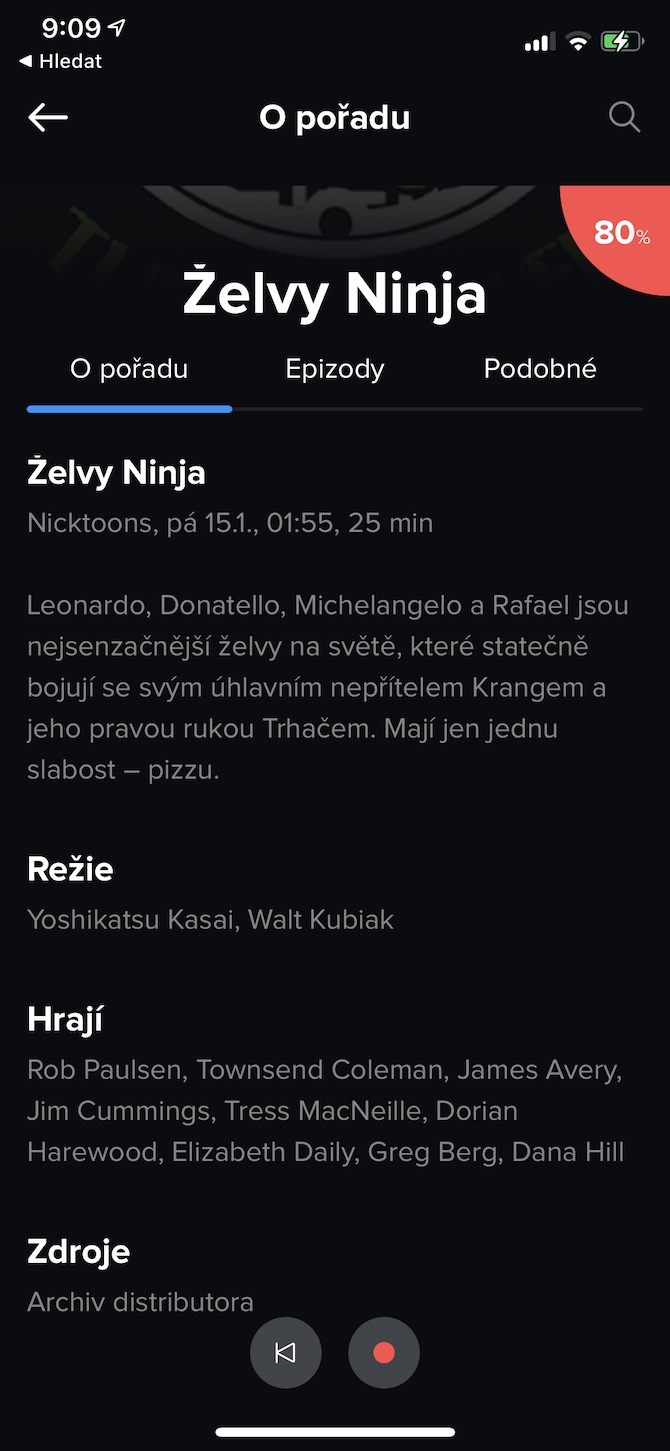Switch to the Epizody tab
Screen dimensions: 670x1451
[335, 369]
